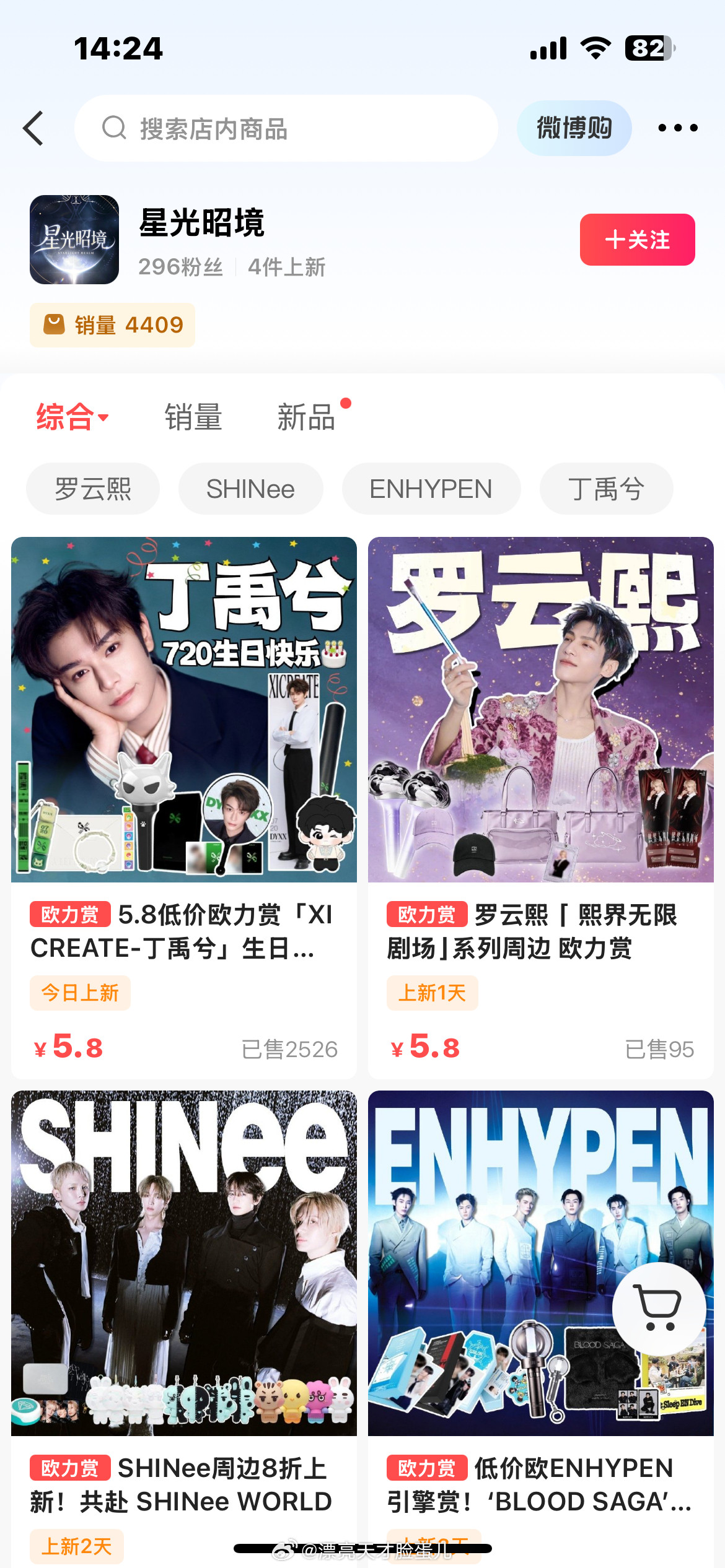Image resolution: width=725 pixels, height=1568 pixels.
Task: Tap the in-store product search box
Action: click(286, 128)
